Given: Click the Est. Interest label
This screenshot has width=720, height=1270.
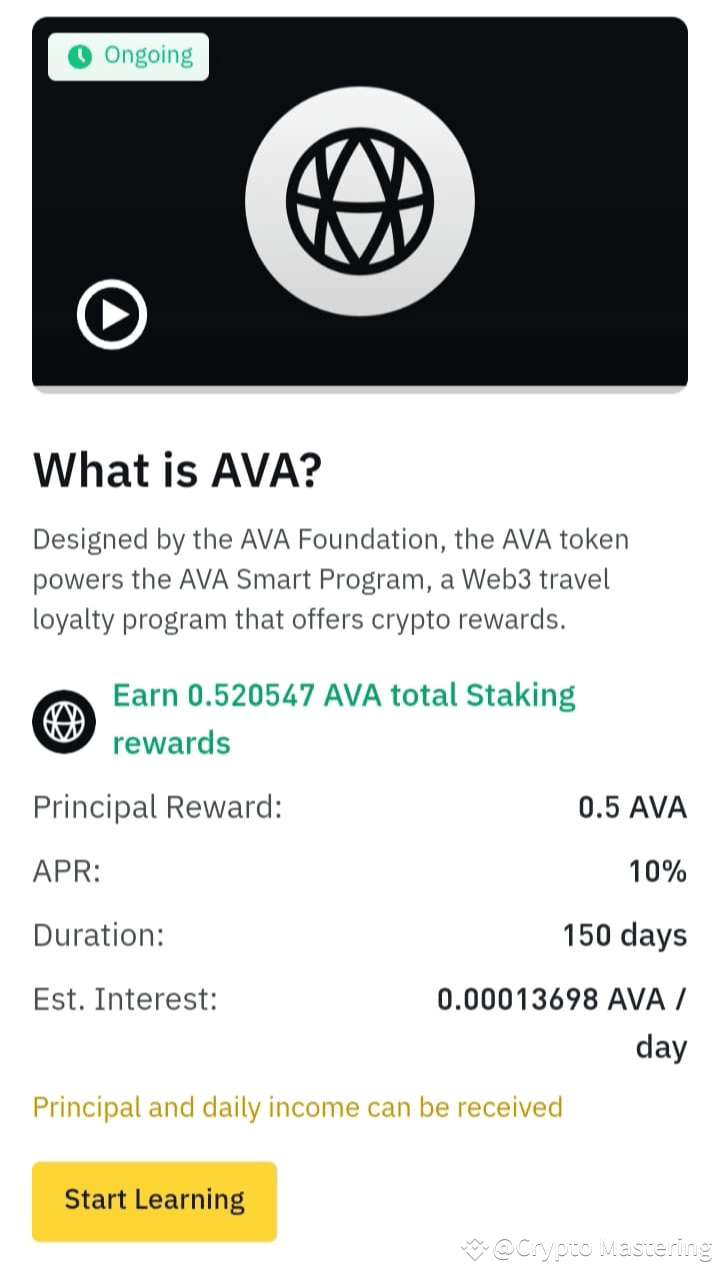Looking at the screenshot, I should (124, 998).
